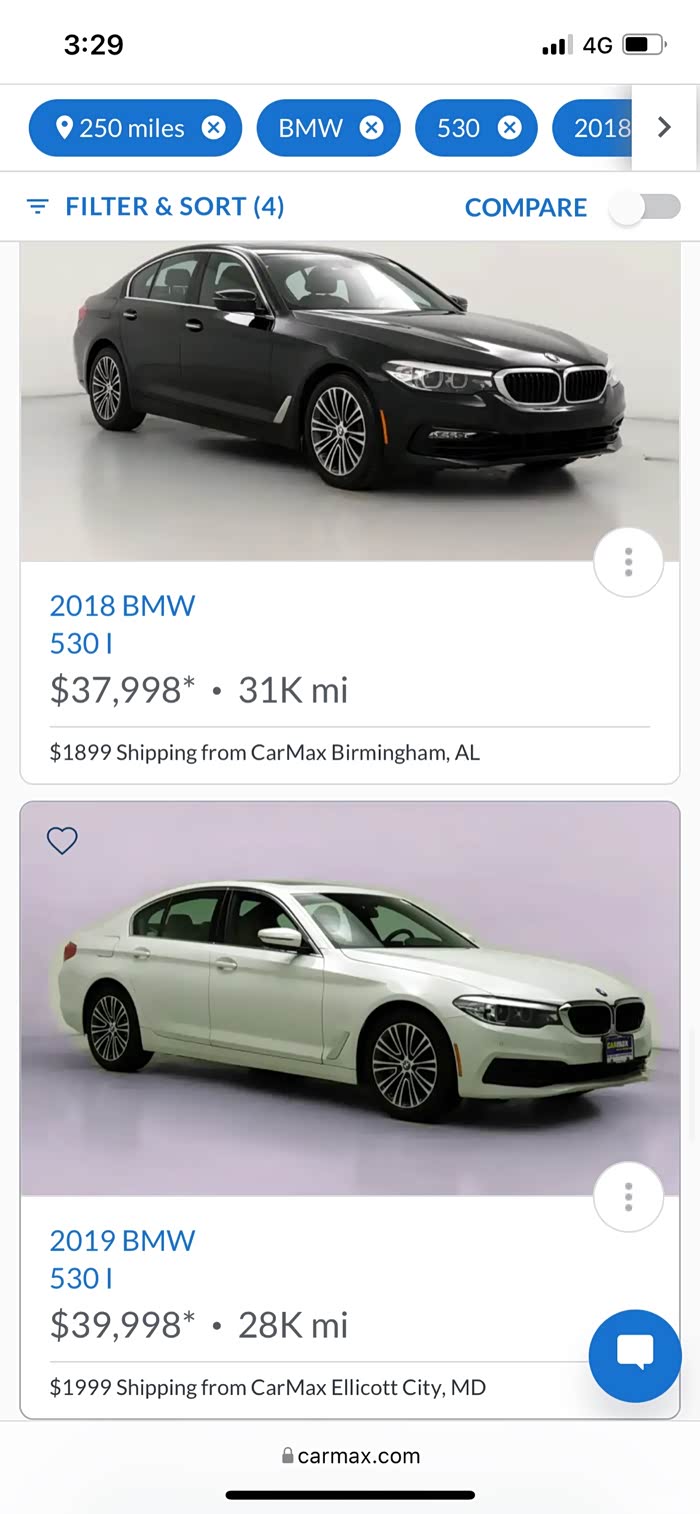Viewport: 700px width, 1514px height.
Task: Remove the 530 filter chip
Action: click(x=509, y=128)
